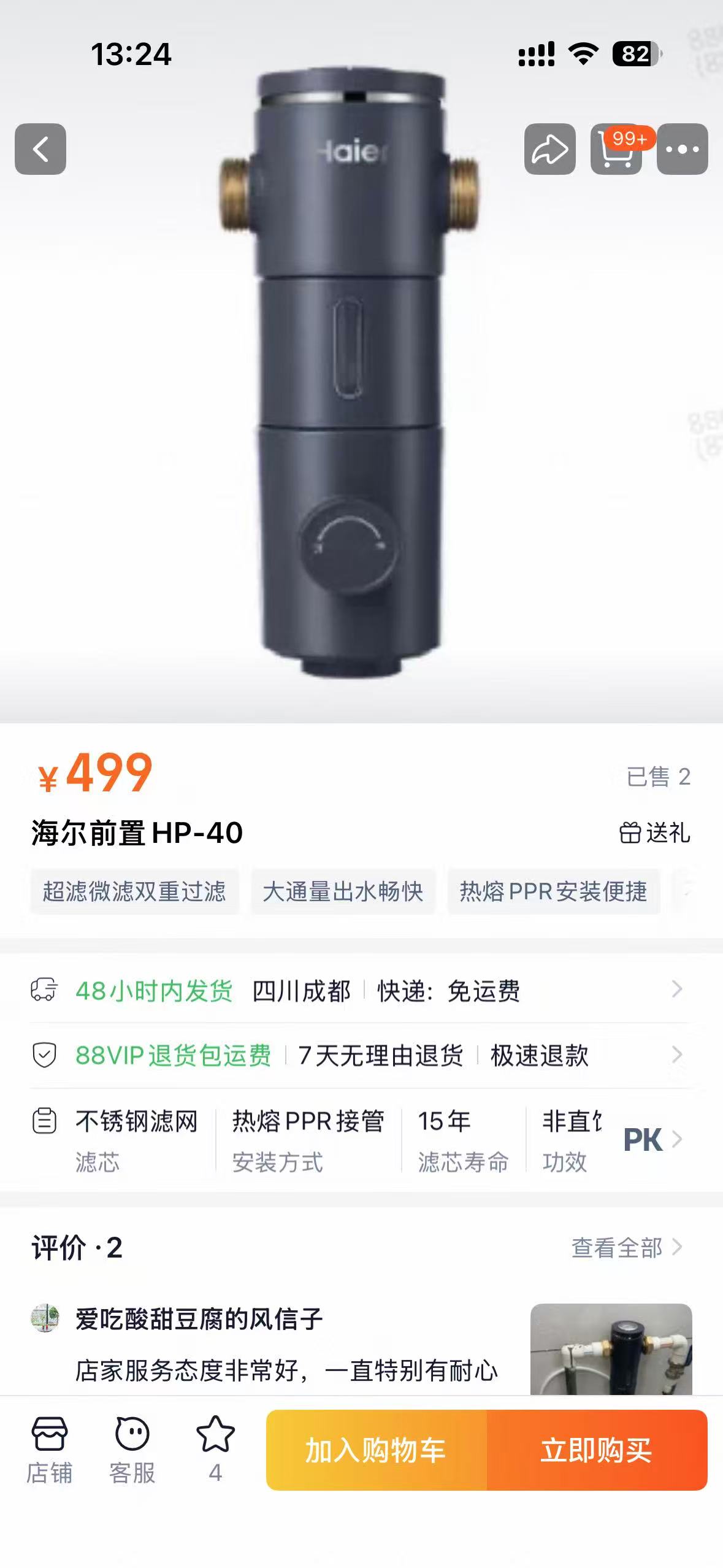Select the 大通量出水畅快 tag
This screenshot has width=723, height=1568.
(343, 891)
